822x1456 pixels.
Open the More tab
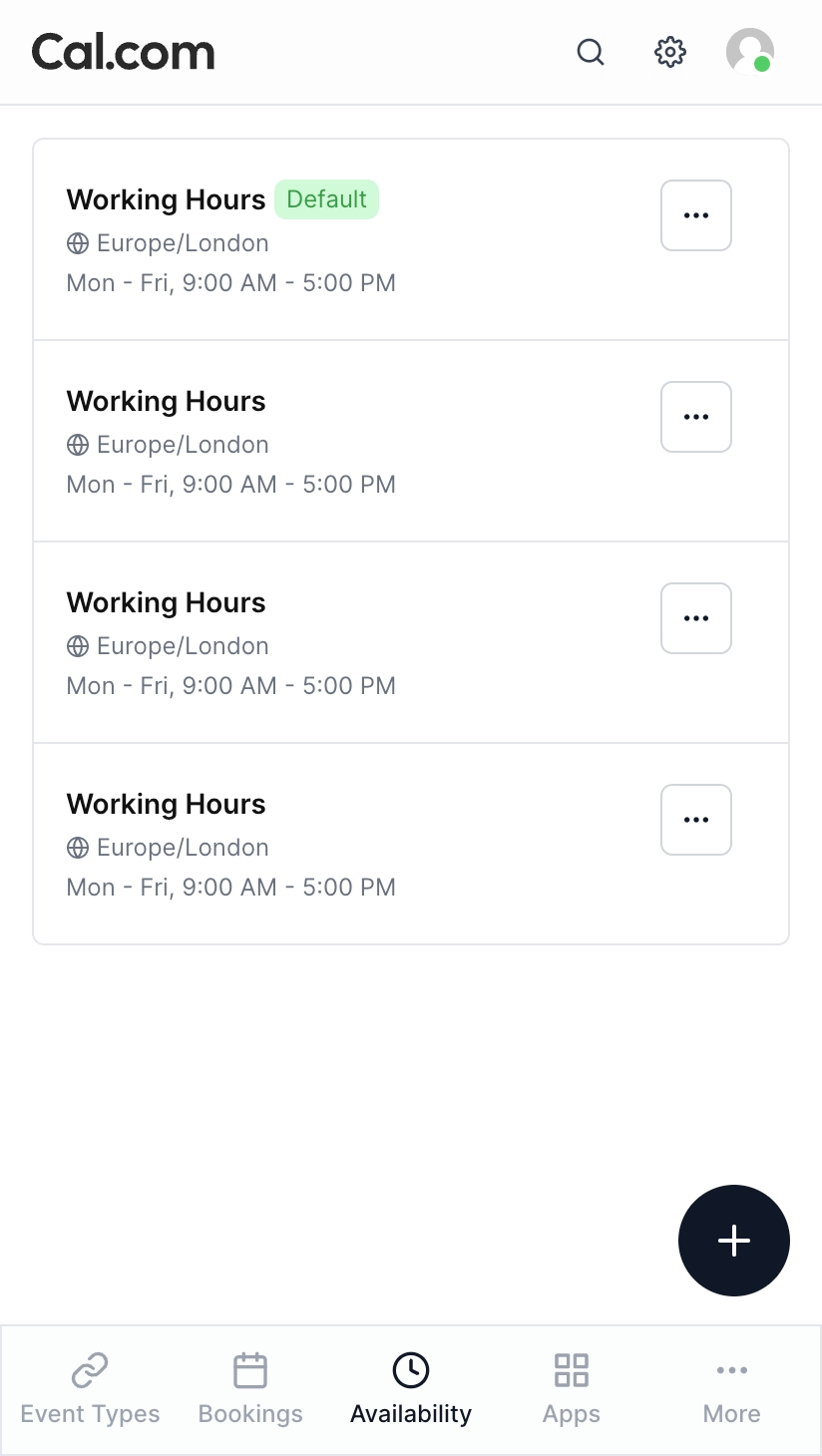click(x=732, y=1390)
